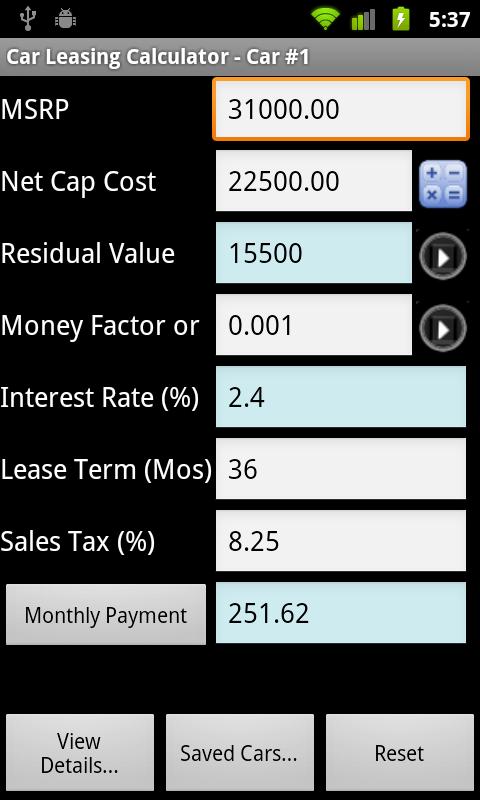Tap the arrow button next to Money Factor
The image size is (480, 800).
443,328
